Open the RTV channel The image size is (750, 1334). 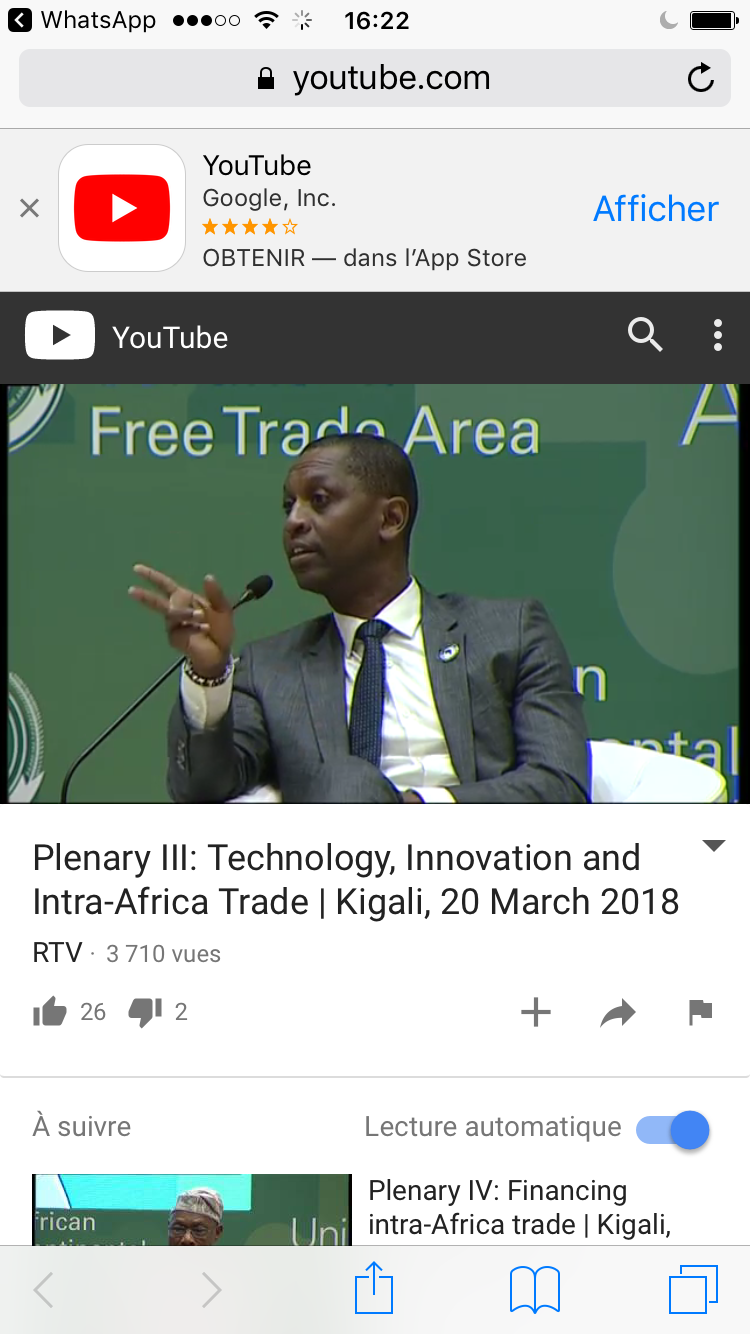[x=57, y=953]
